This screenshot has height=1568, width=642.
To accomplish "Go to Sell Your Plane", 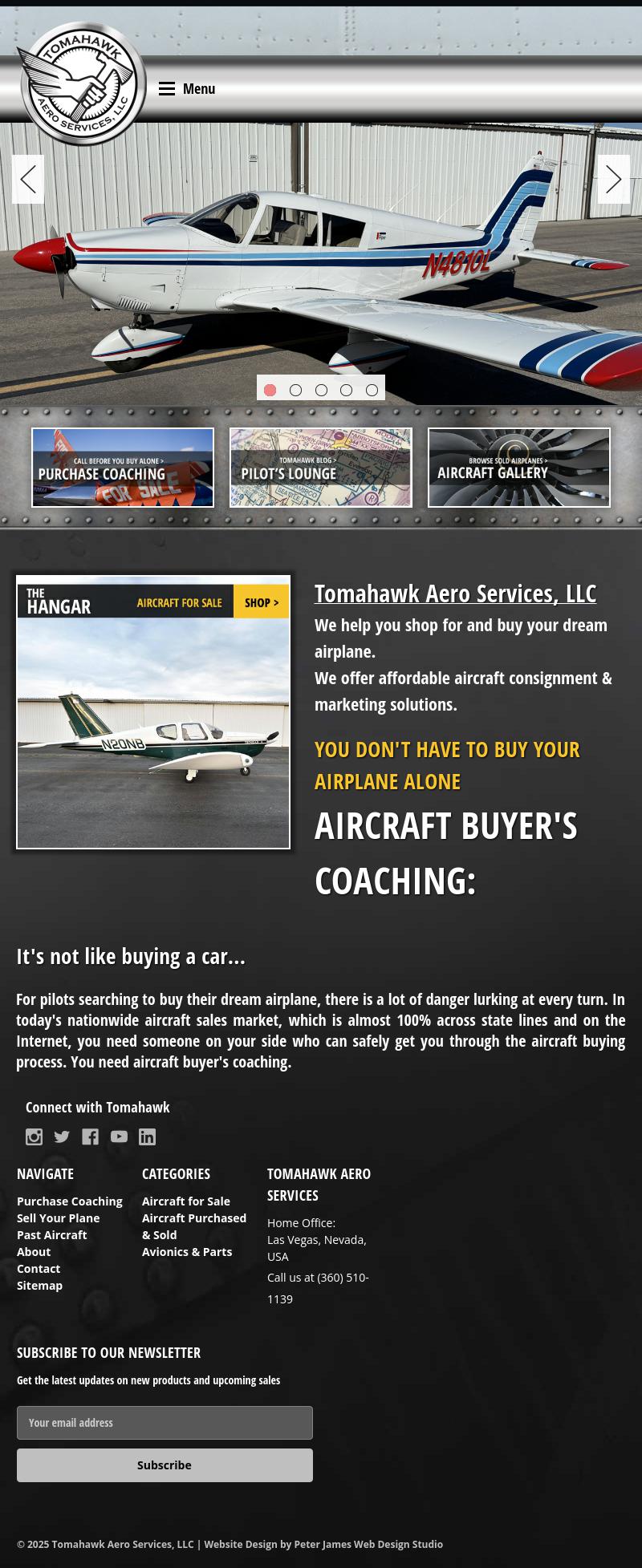I will click(59, 1218).
